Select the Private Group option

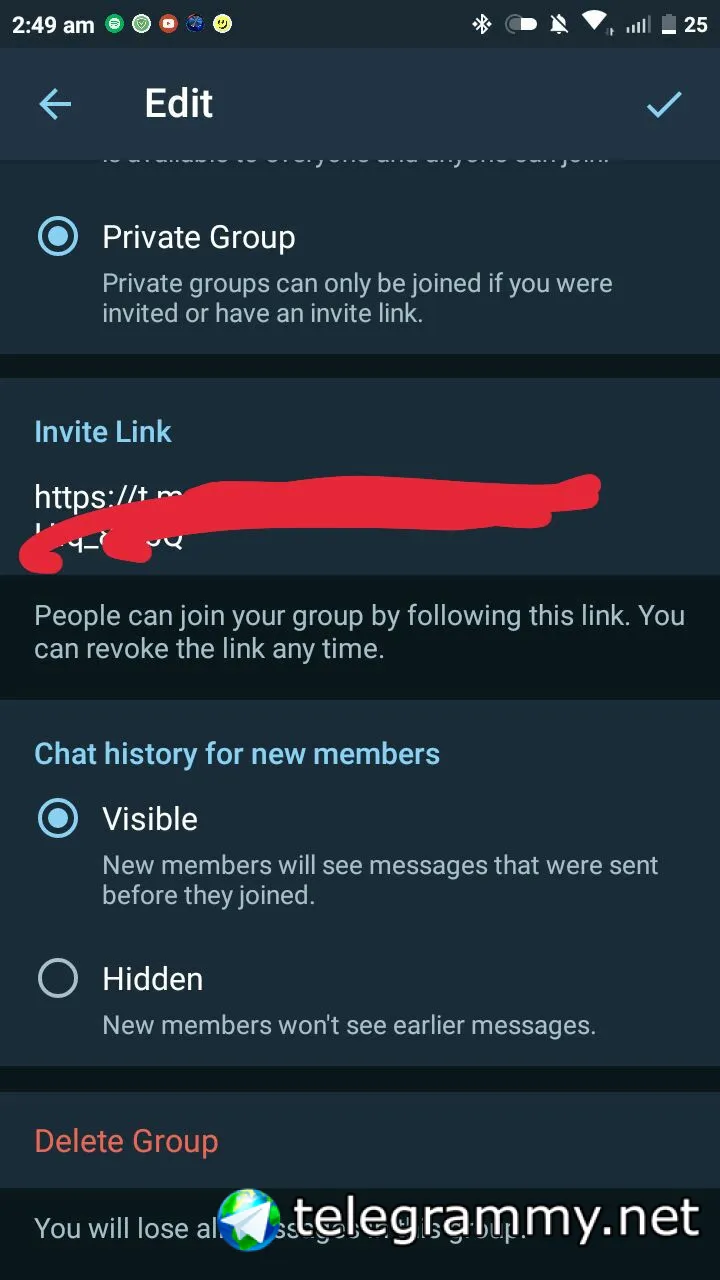(58, 237)
